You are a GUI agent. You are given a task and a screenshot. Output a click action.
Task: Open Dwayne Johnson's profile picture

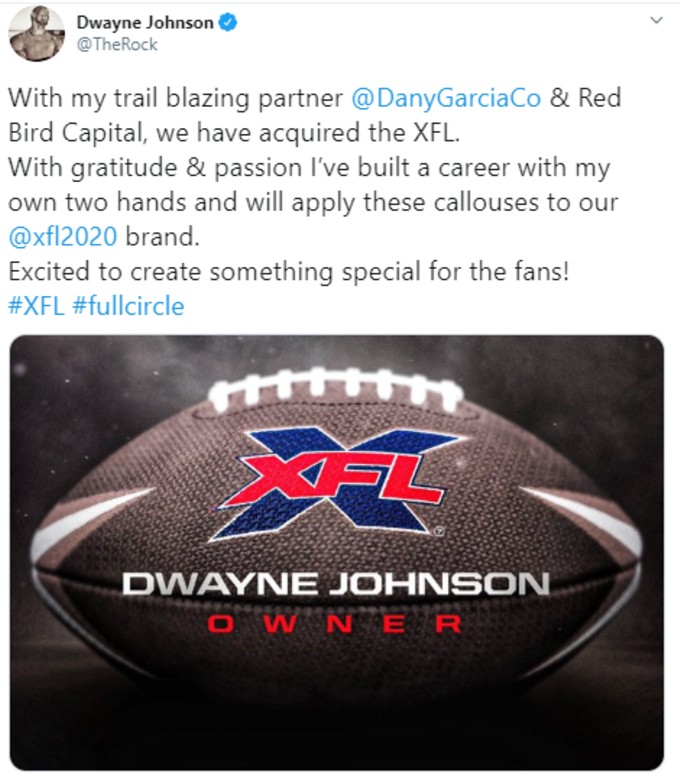coord(37,33)
